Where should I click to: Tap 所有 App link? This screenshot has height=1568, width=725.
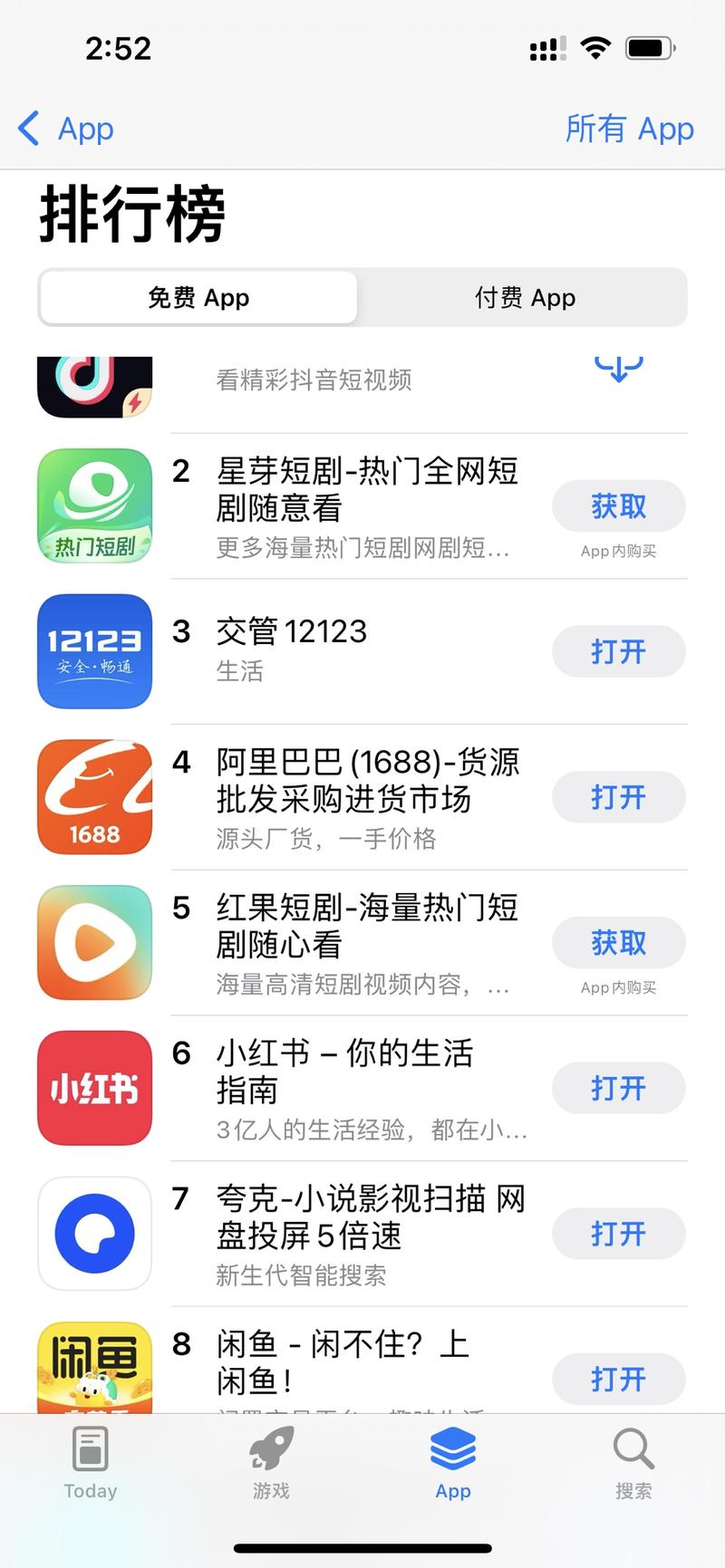(x=629, y=129)
